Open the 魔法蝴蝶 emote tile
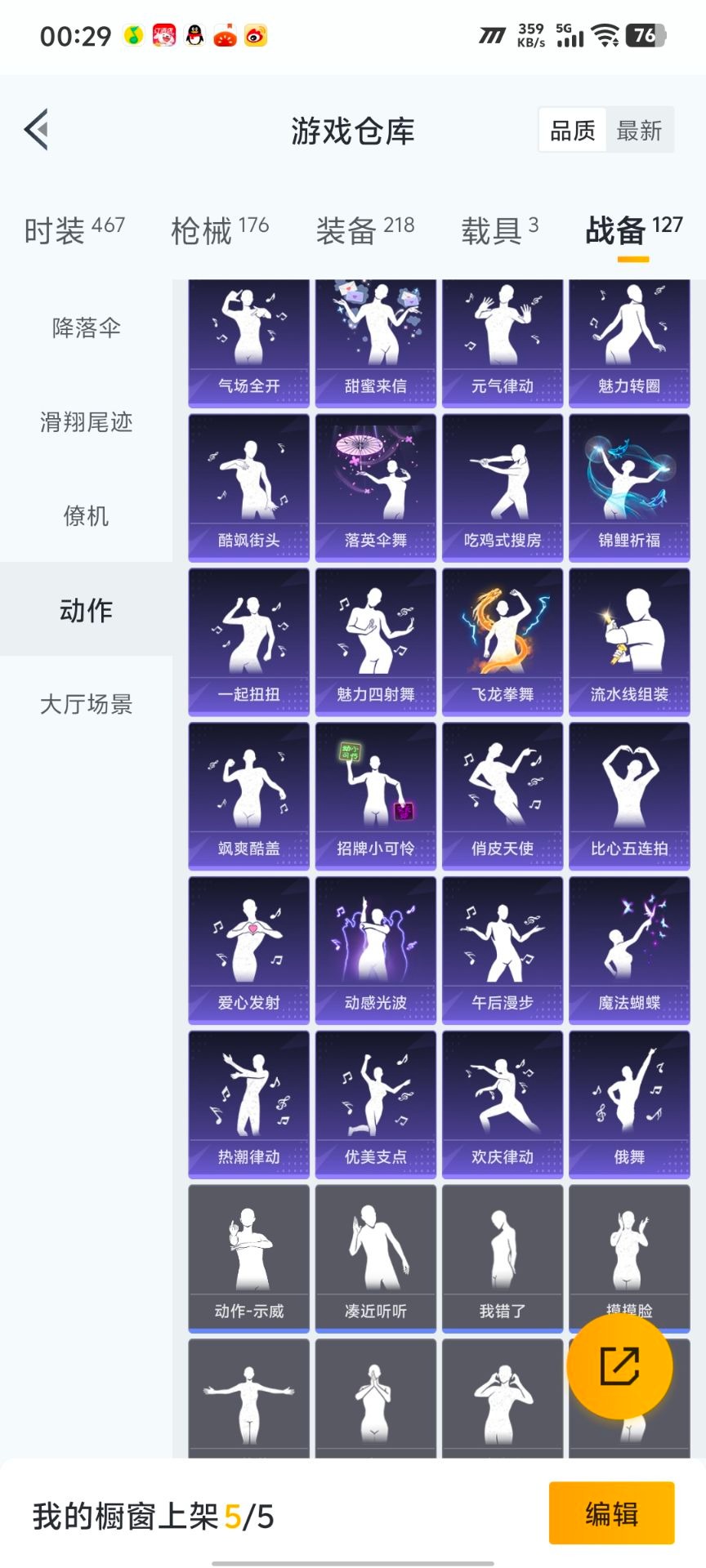The image size is (706, 1568). tap(629, 950)
